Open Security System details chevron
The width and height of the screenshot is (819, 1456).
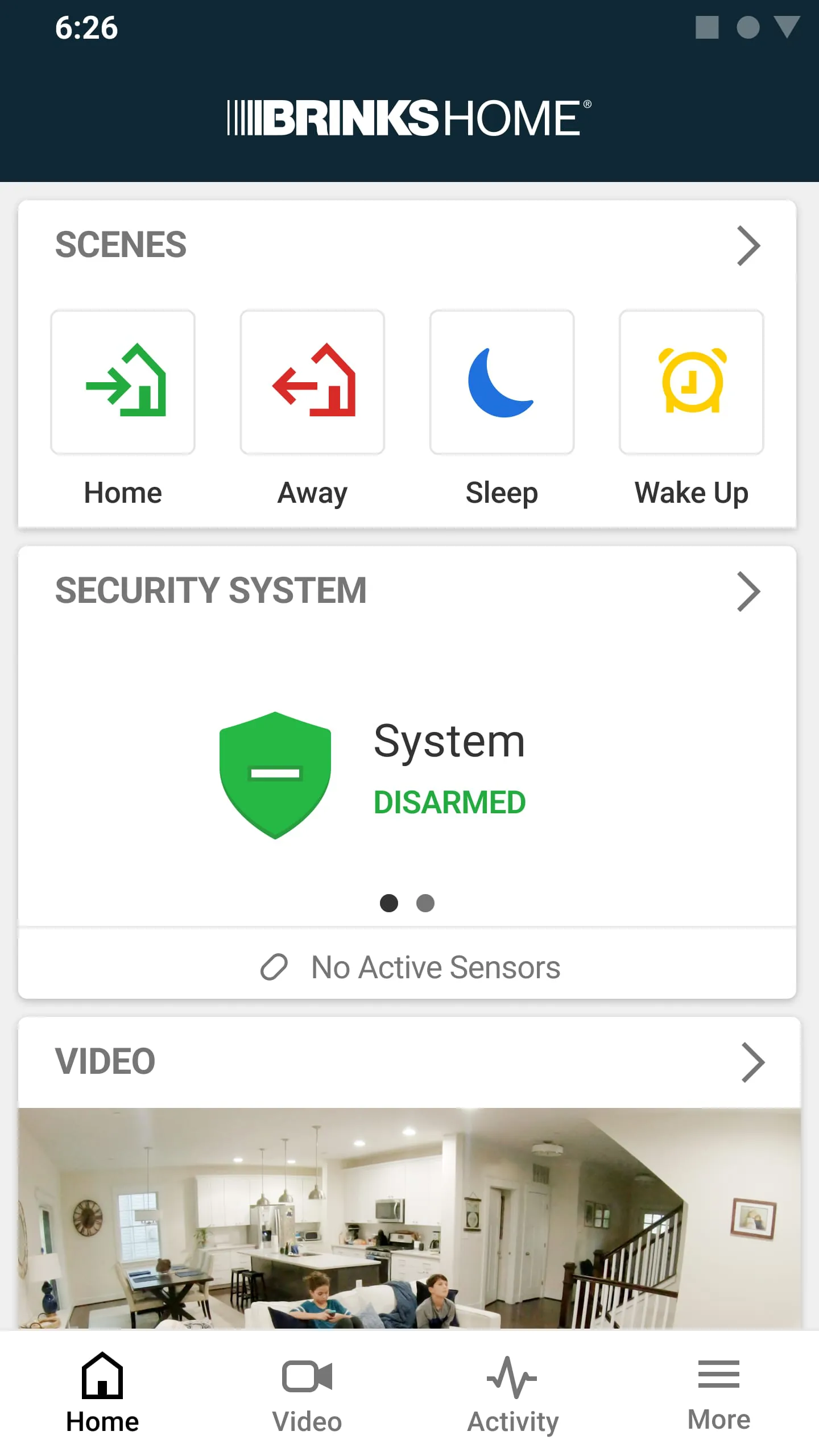(x=748, y=591)
